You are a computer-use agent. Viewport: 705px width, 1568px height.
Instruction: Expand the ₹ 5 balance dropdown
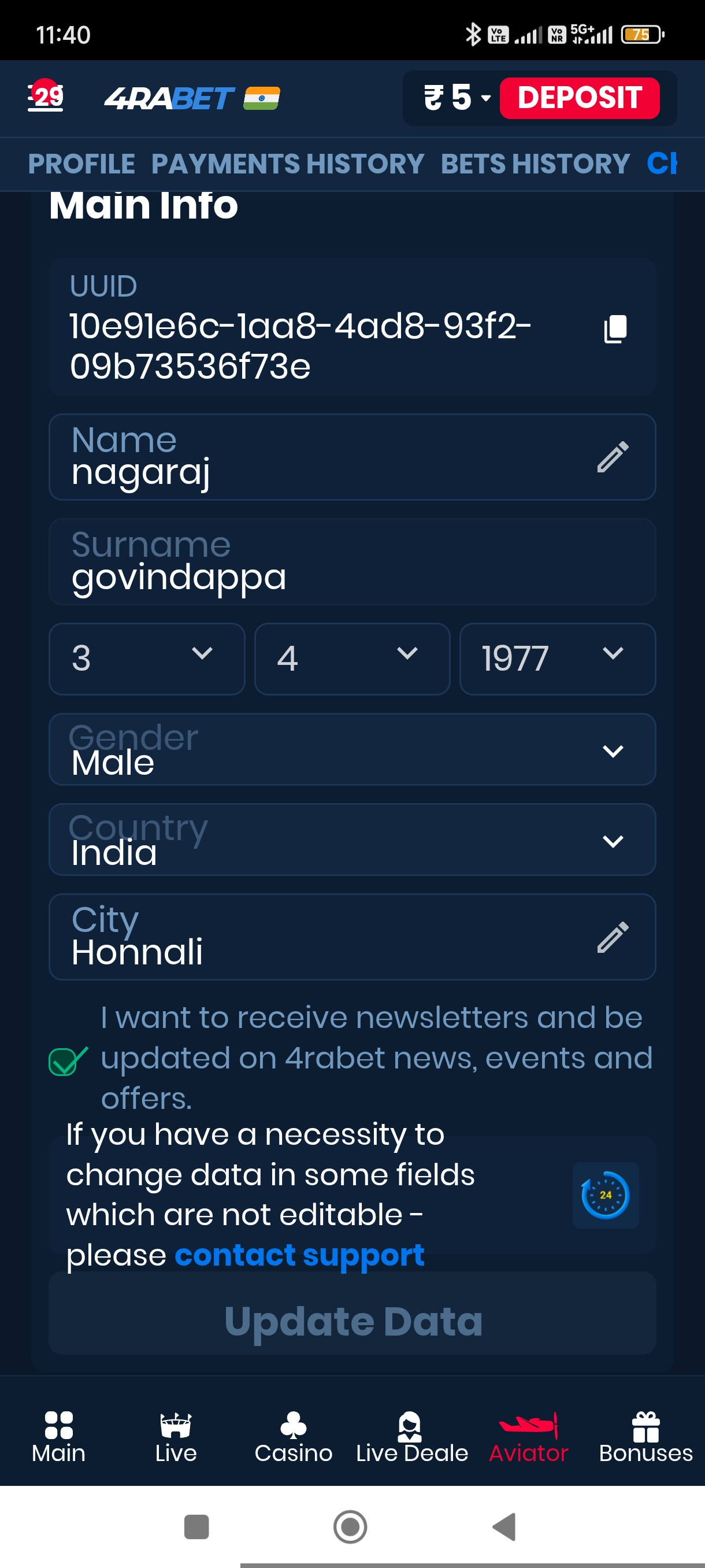coord(456,98)
